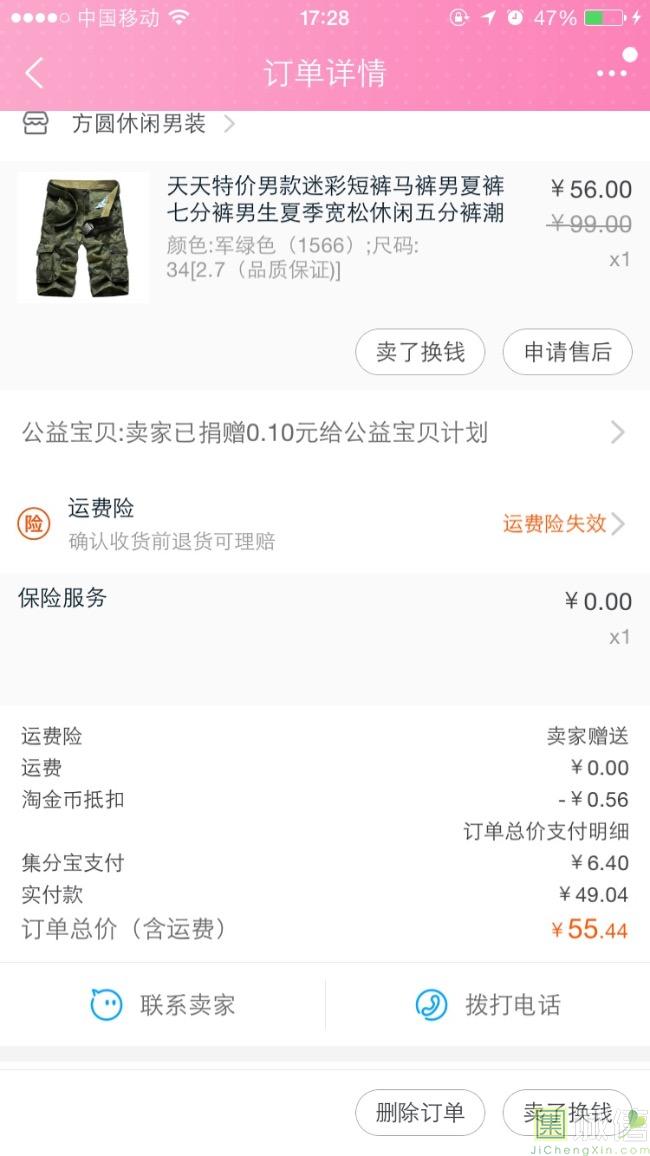The height and width of the screenshot is (1156, 650).
Task: Delete this order with 删除订单
Action: [x=420, y=1112]
